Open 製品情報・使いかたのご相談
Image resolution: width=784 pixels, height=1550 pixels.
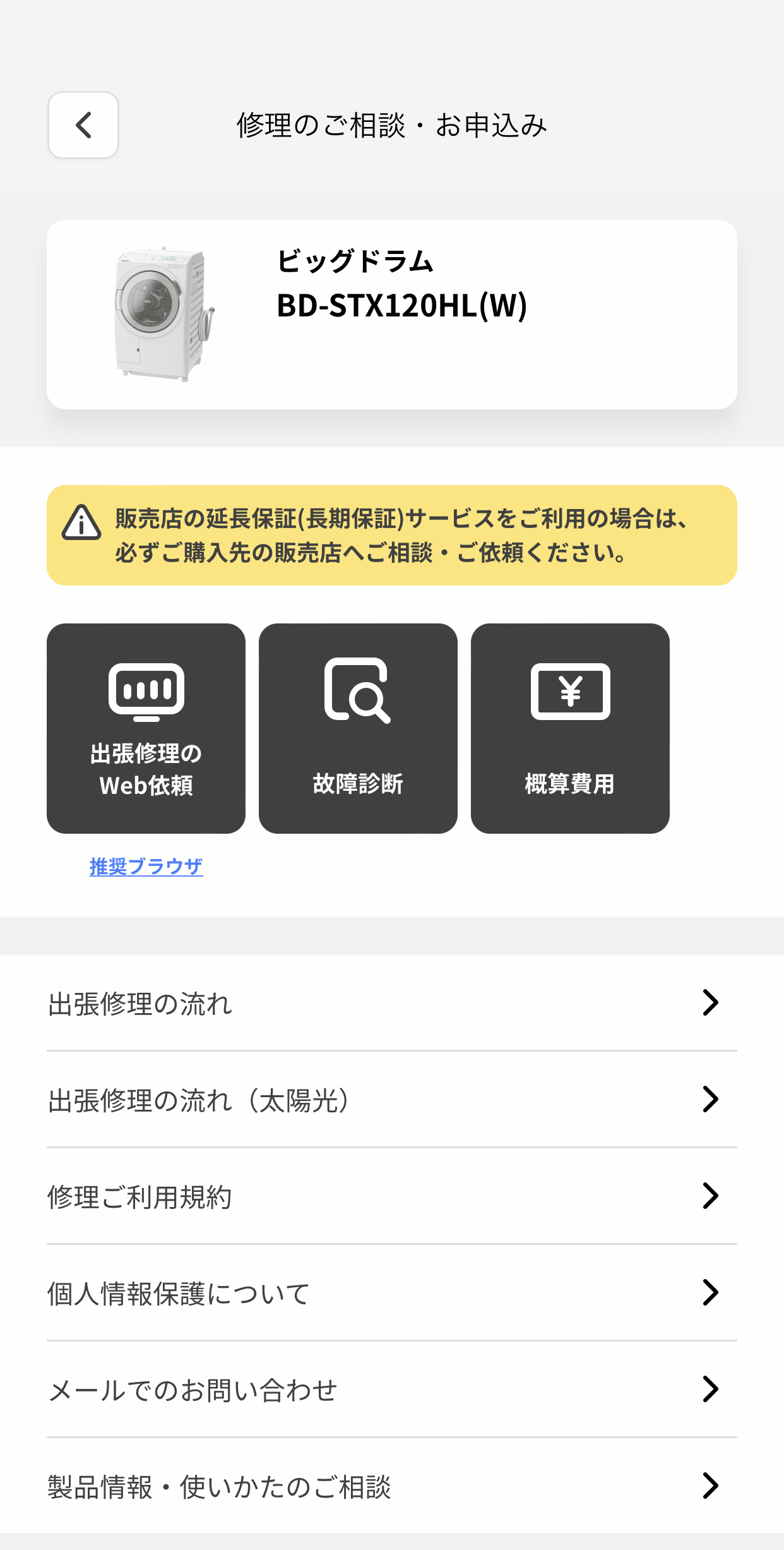(x=391, y=1486)
